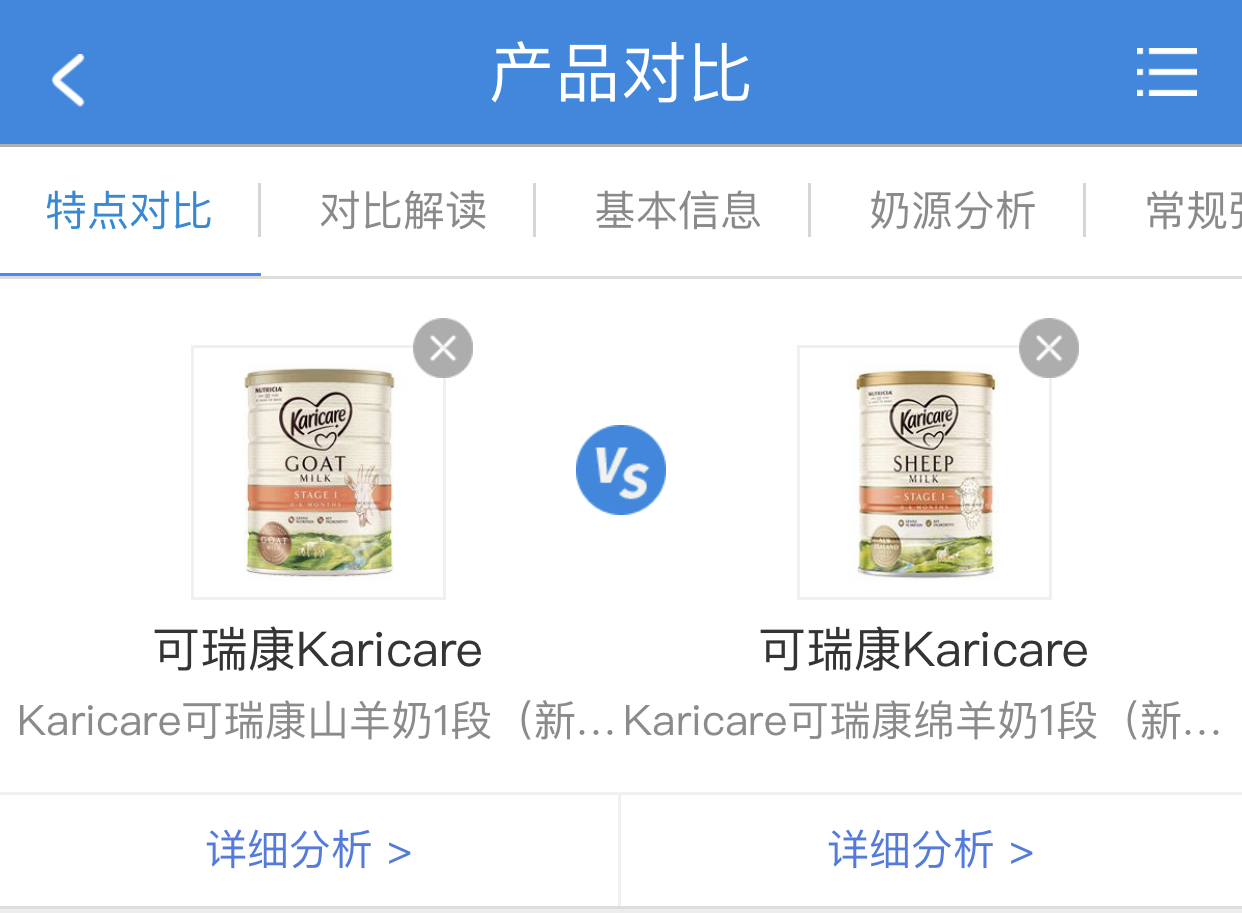Remove the Karicare Sheep Milk product

pos(1049,348)
